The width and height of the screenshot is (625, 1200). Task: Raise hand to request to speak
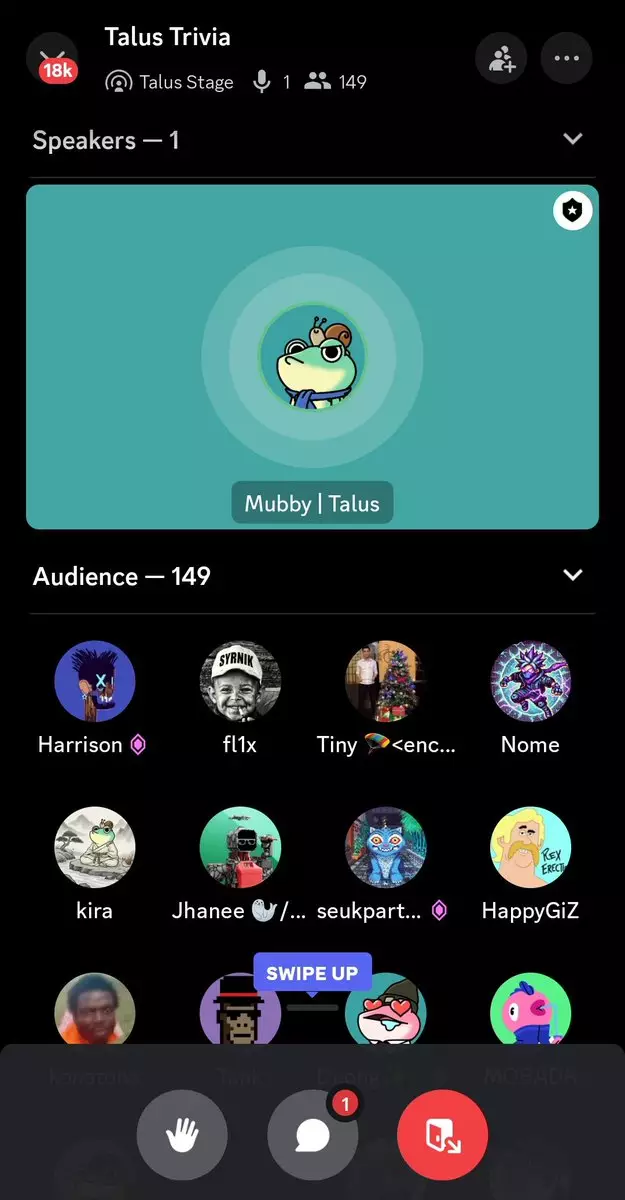(182, 1135)
